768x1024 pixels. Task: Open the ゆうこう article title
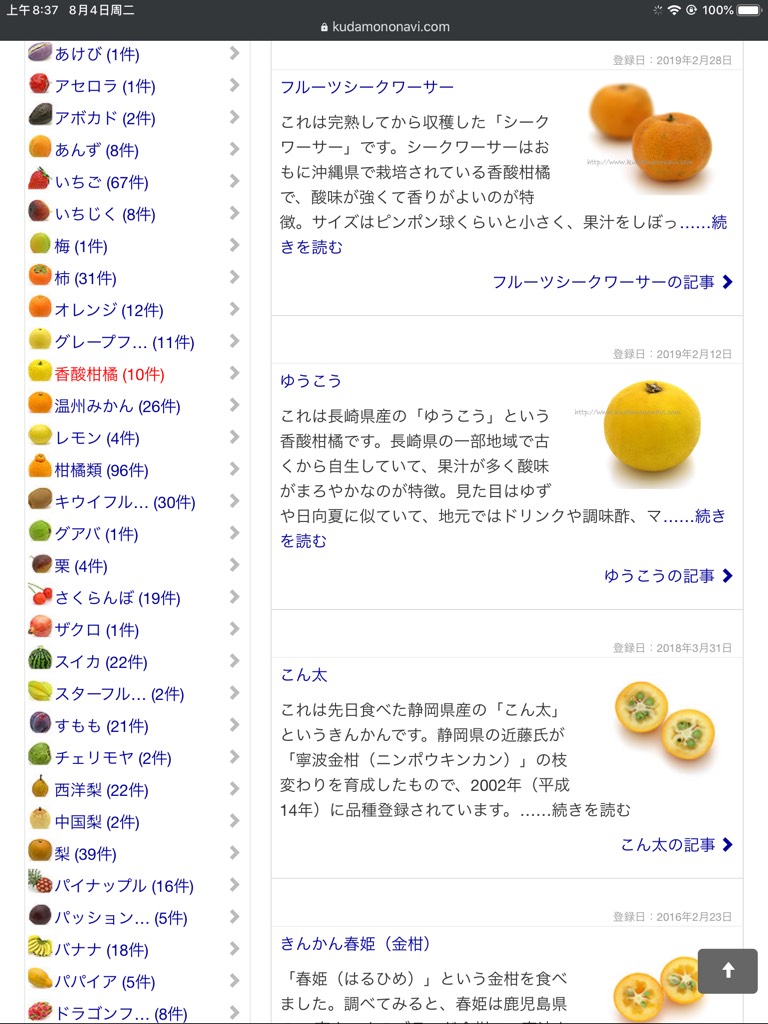[x=311, y=381]
